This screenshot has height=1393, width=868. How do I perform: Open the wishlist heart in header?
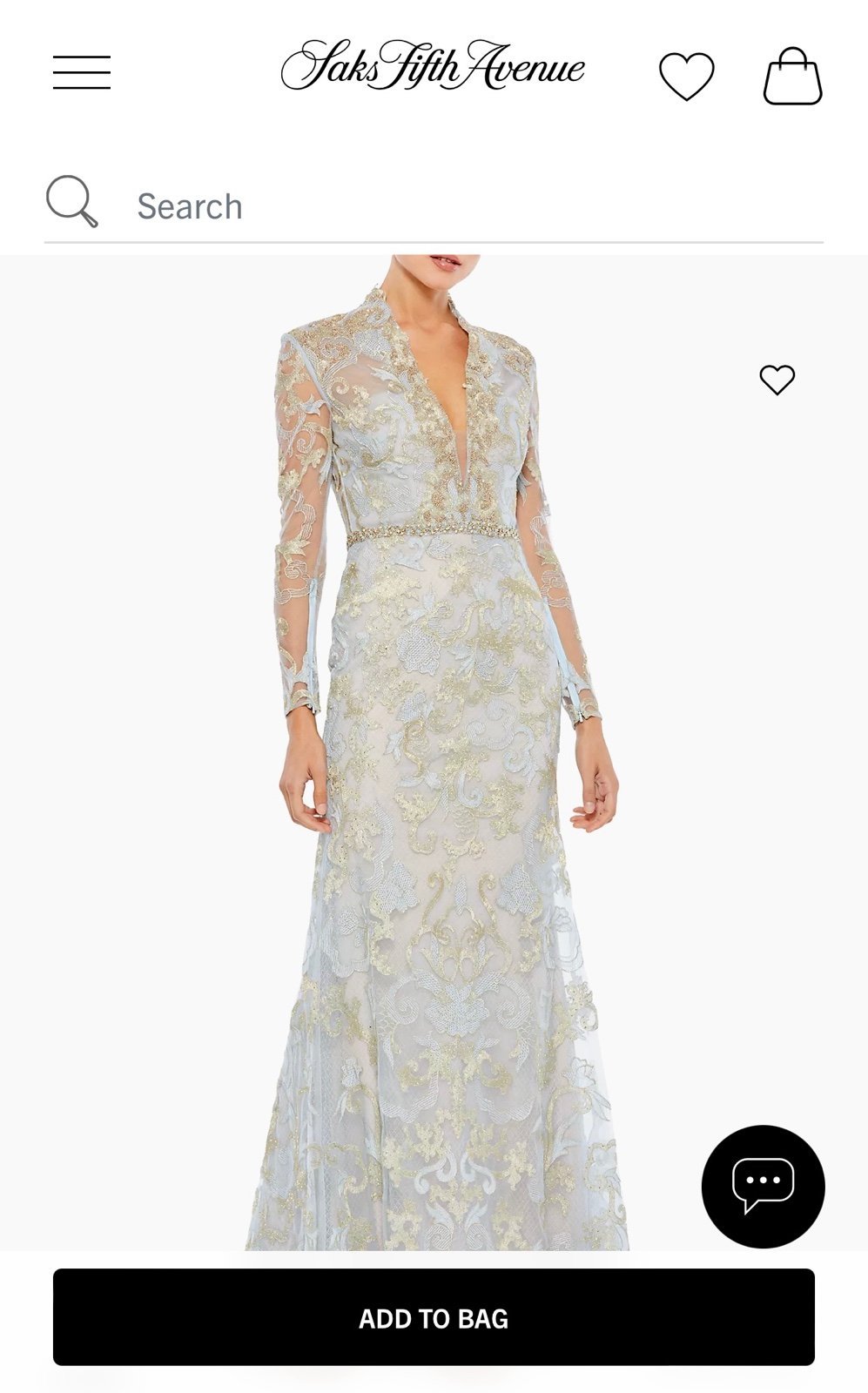687,77
